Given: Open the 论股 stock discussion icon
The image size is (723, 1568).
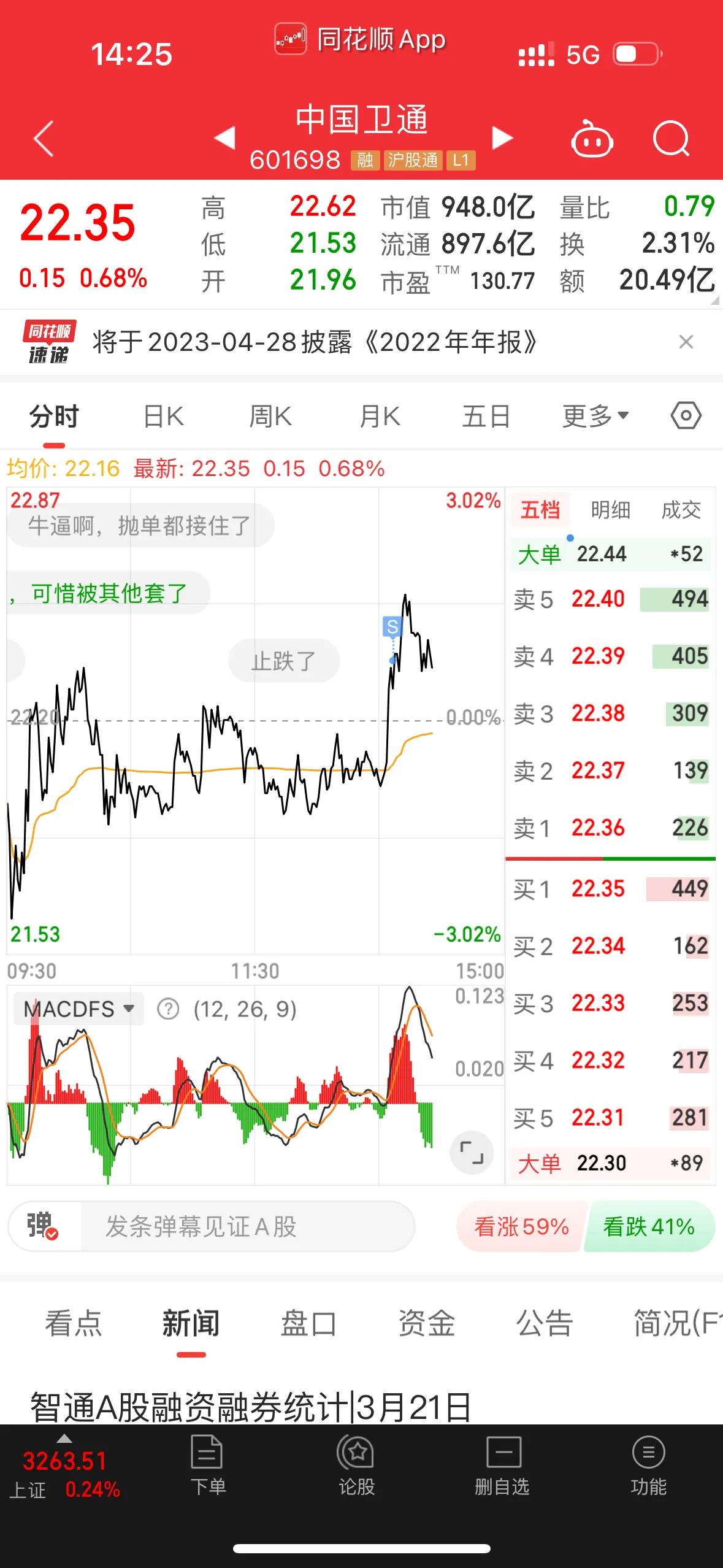Looking at the screenshot, I should 356,1466.
